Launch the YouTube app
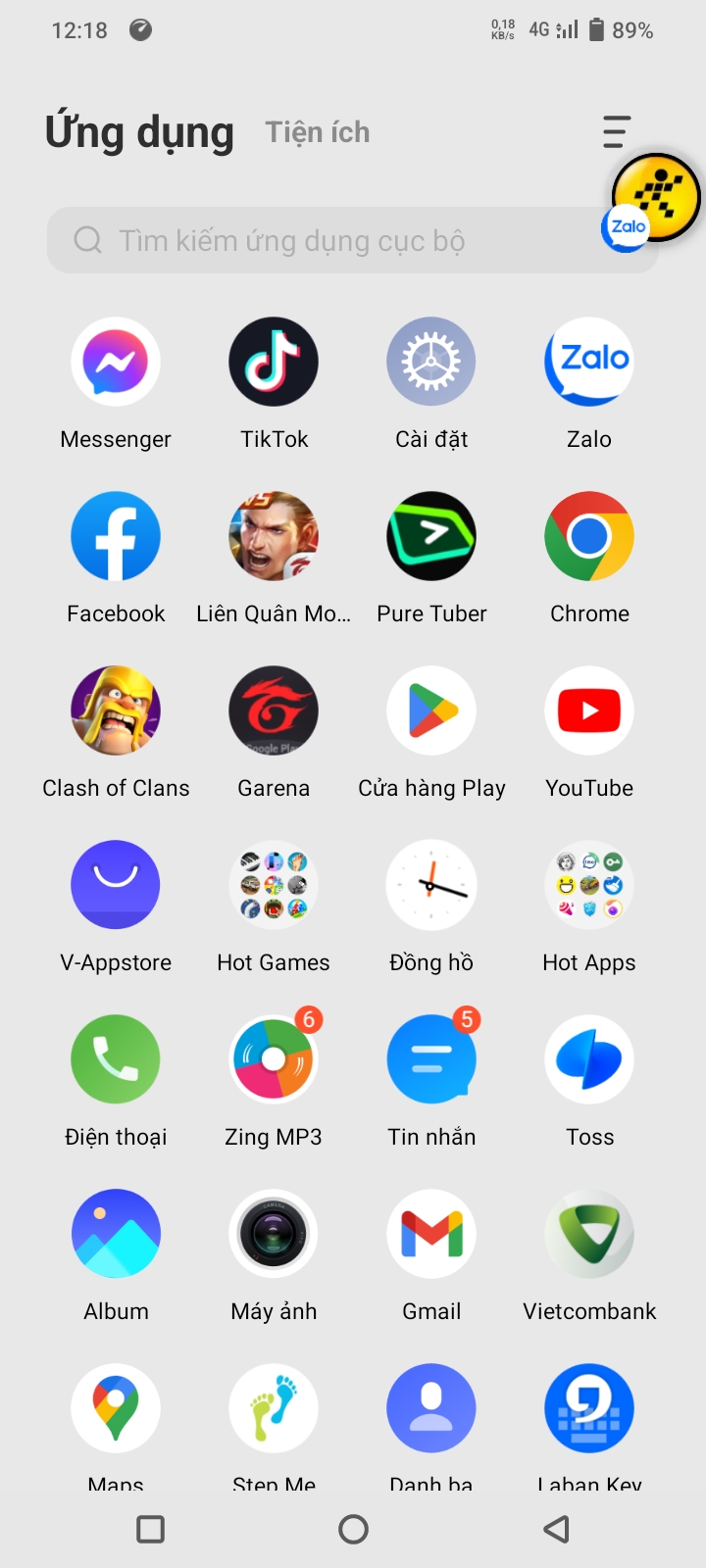This screenshot has width=706, height=1568. click(589, 710)
